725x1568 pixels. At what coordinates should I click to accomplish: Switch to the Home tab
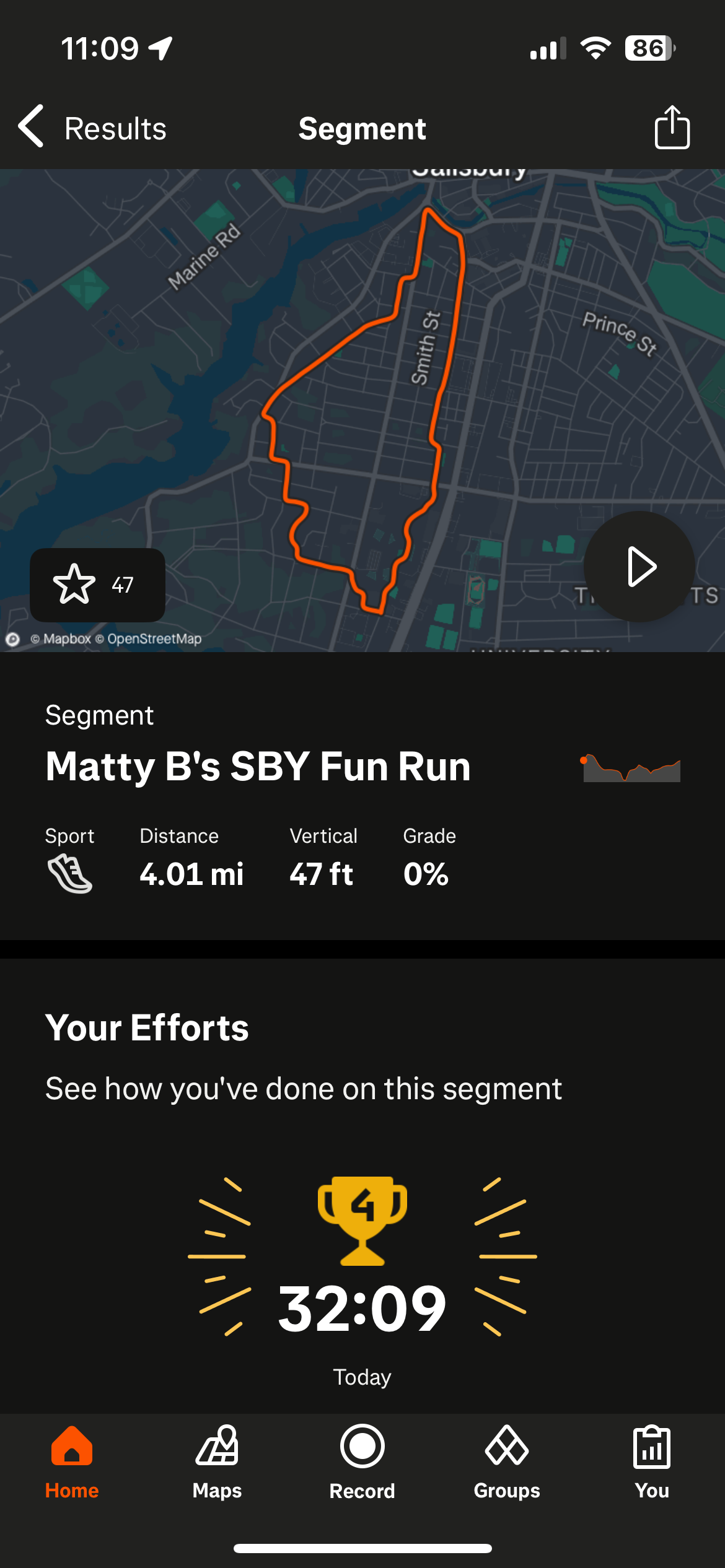point(72,1462)
